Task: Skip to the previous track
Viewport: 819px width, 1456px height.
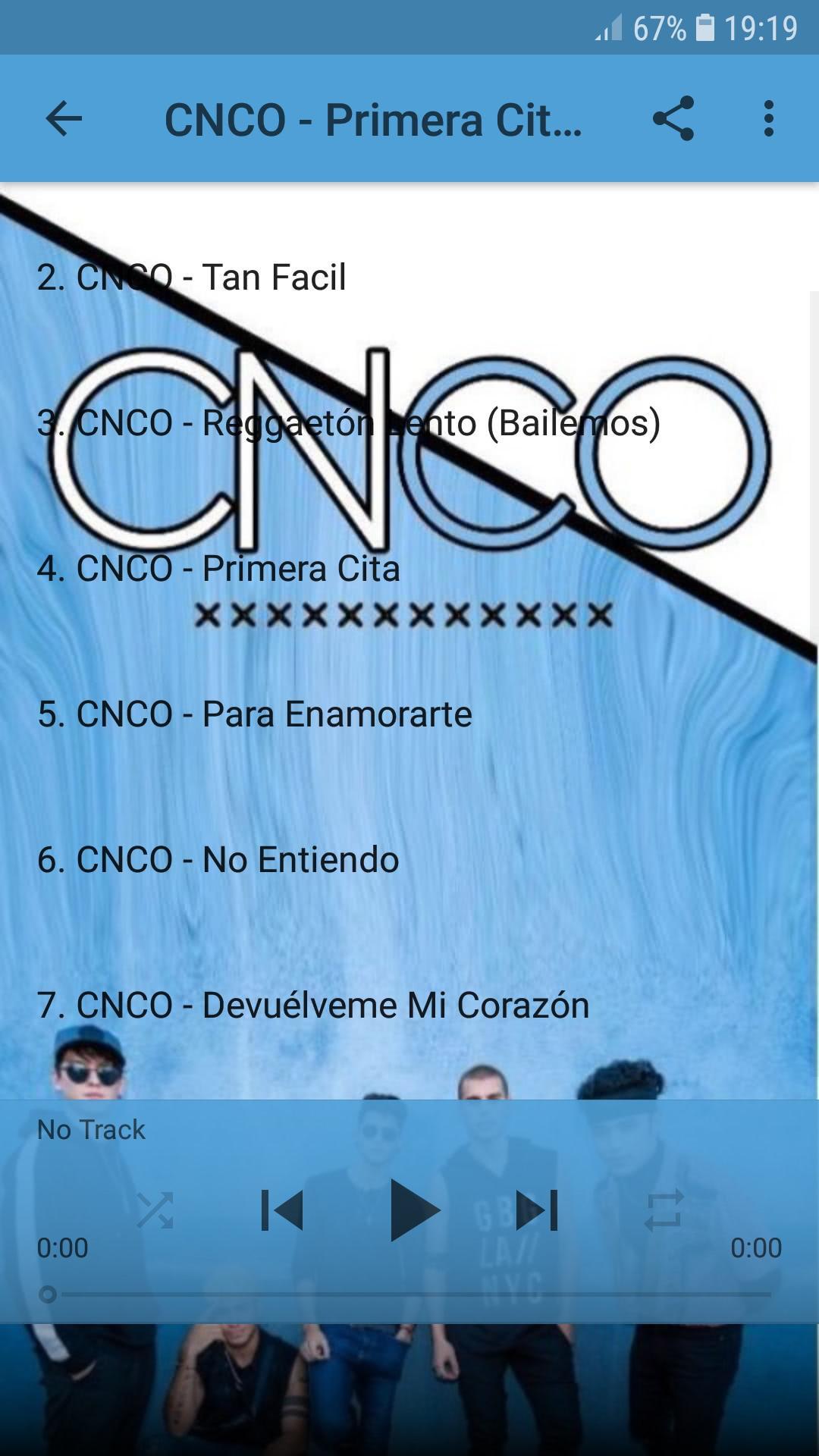Action: coord(282,1210)
